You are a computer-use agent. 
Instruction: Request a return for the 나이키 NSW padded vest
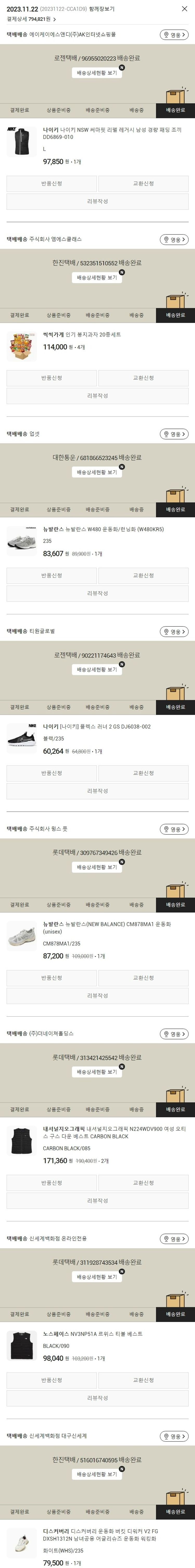tap(51, 184)
